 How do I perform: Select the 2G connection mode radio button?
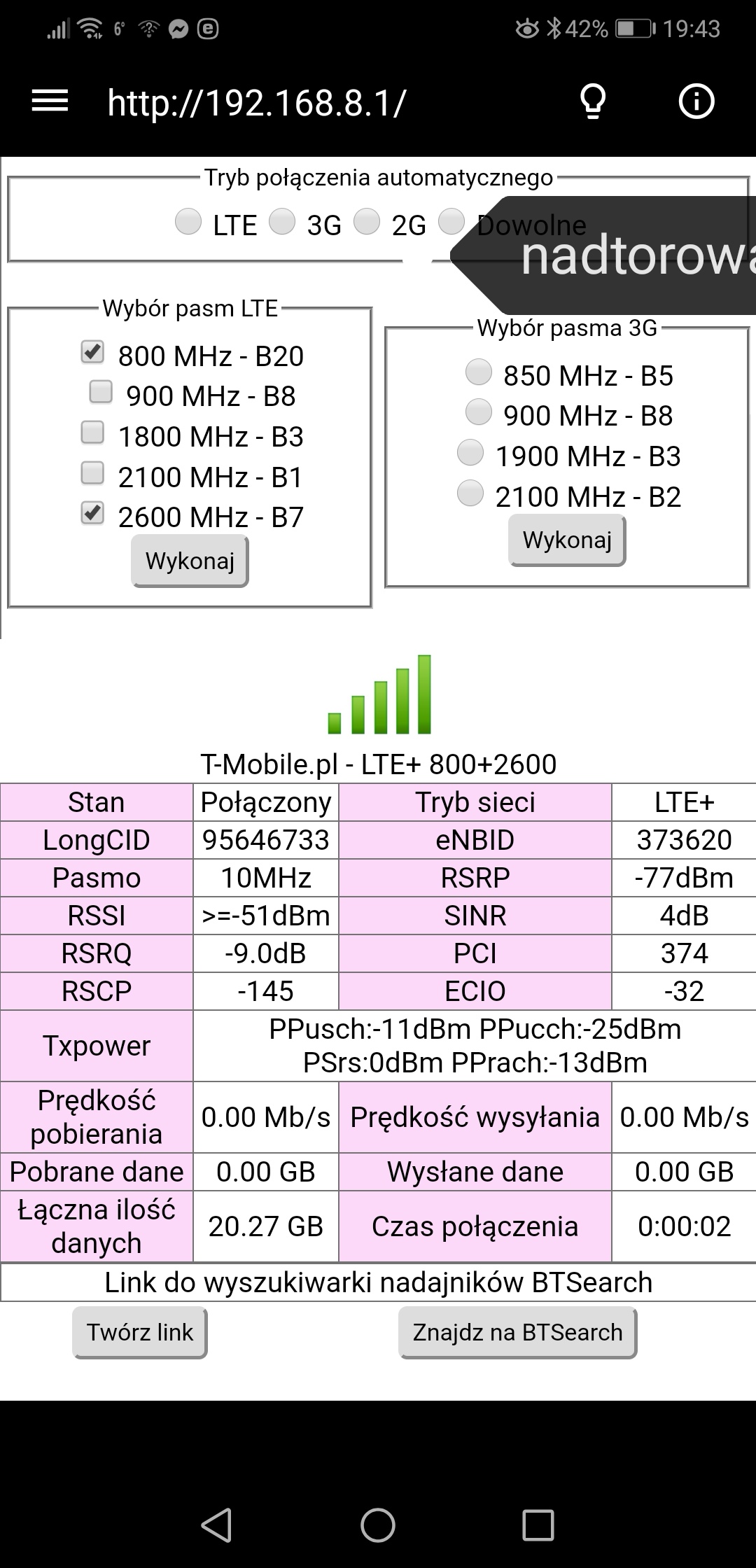pos(367,222)
